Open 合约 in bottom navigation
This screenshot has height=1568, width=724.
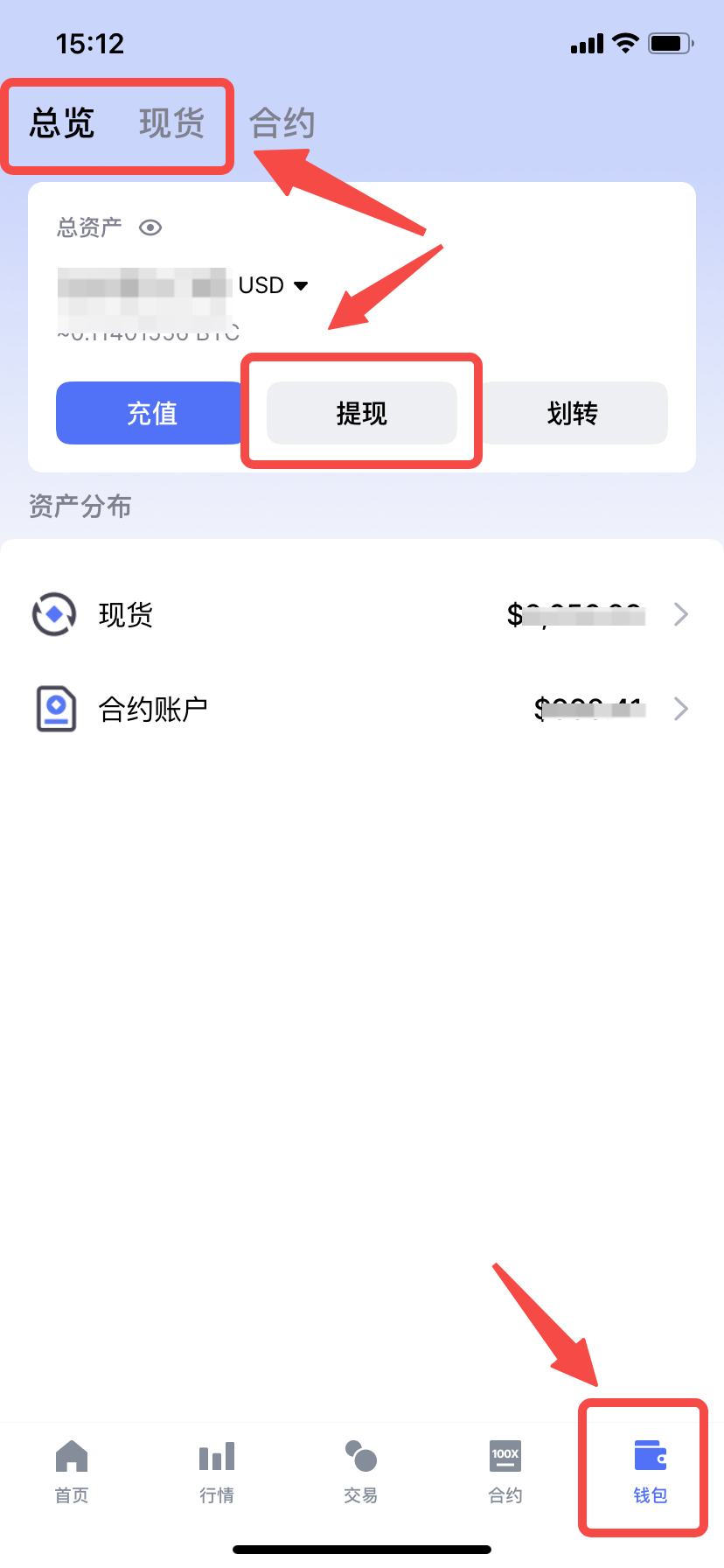click(505, 1472)
